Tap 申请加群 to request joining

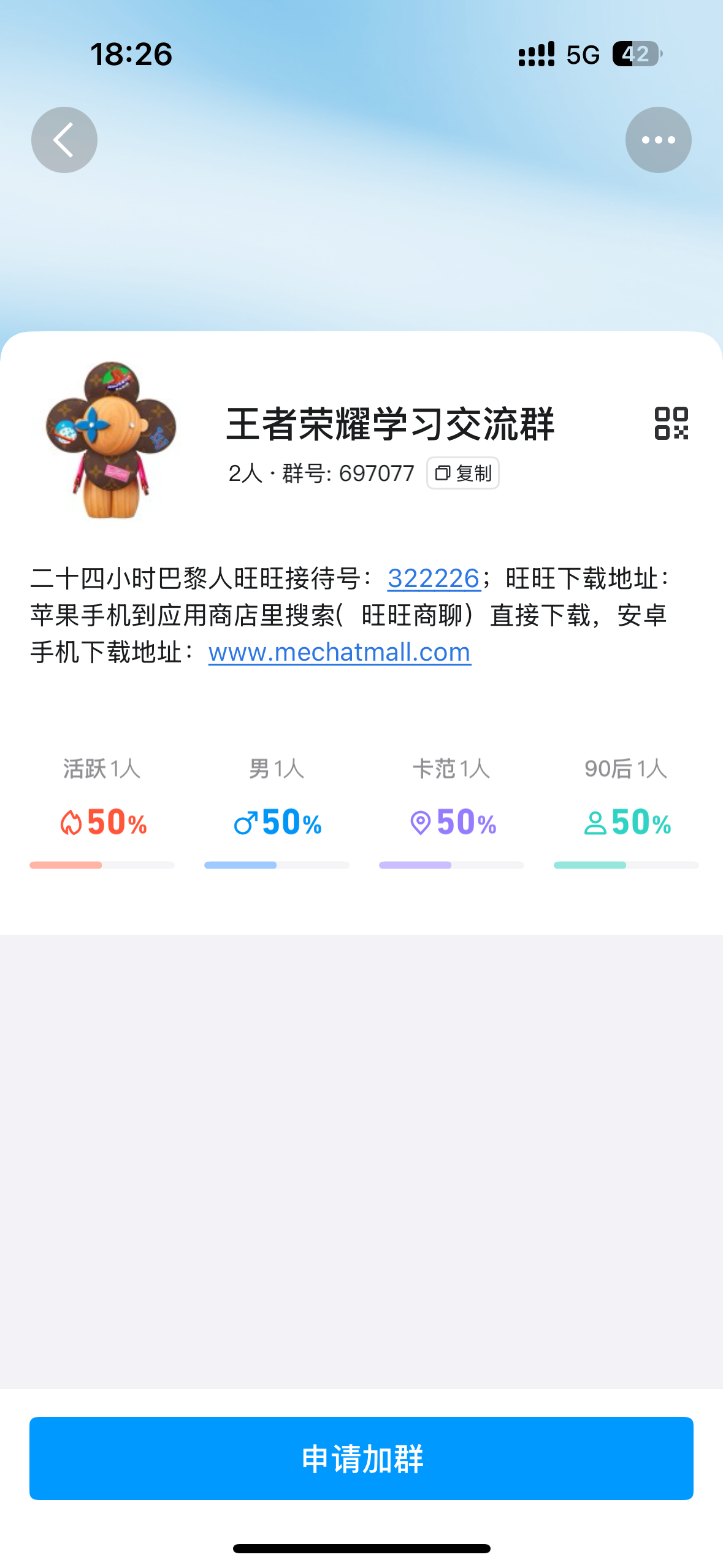coord(361,1458)
